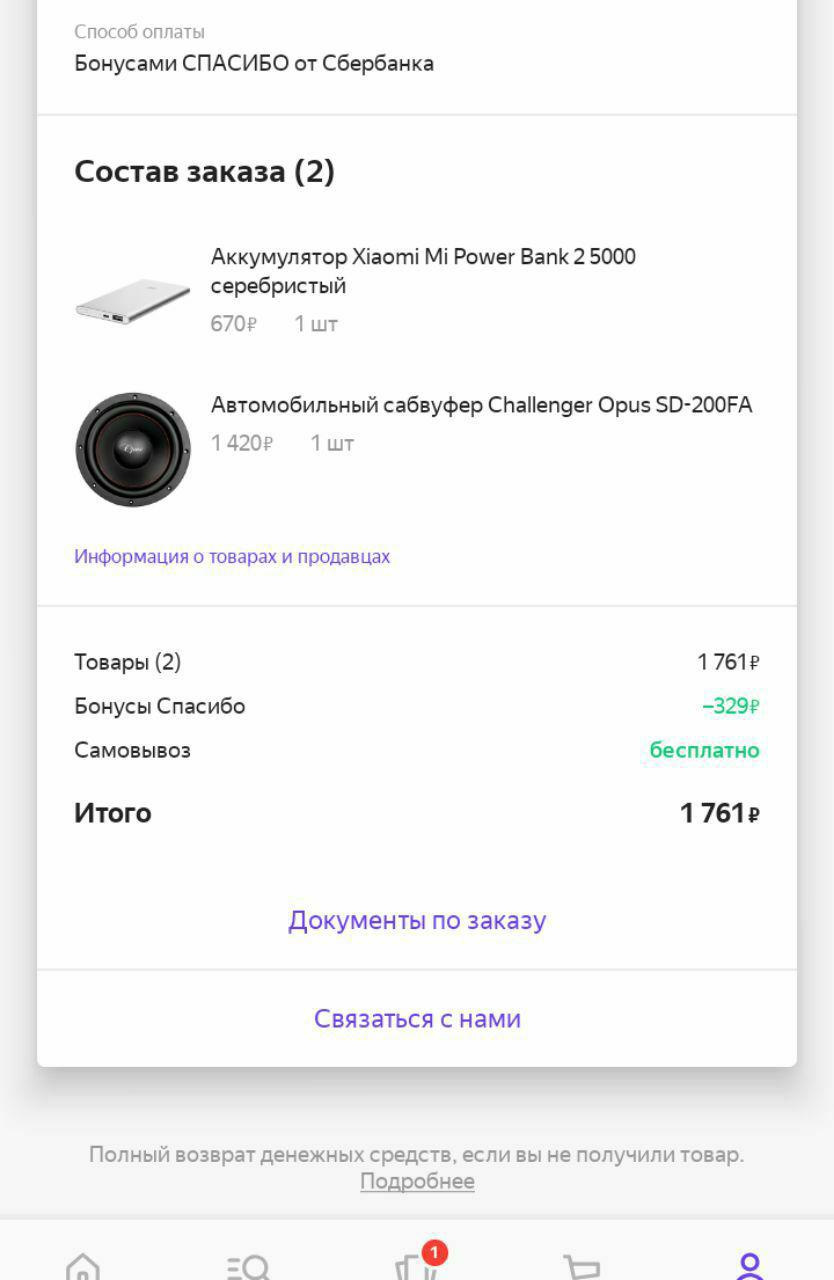The width and height of the screenshot is (834, 1280).
Task: Tap «Связаться с нами»
Action: (417, 1019)
